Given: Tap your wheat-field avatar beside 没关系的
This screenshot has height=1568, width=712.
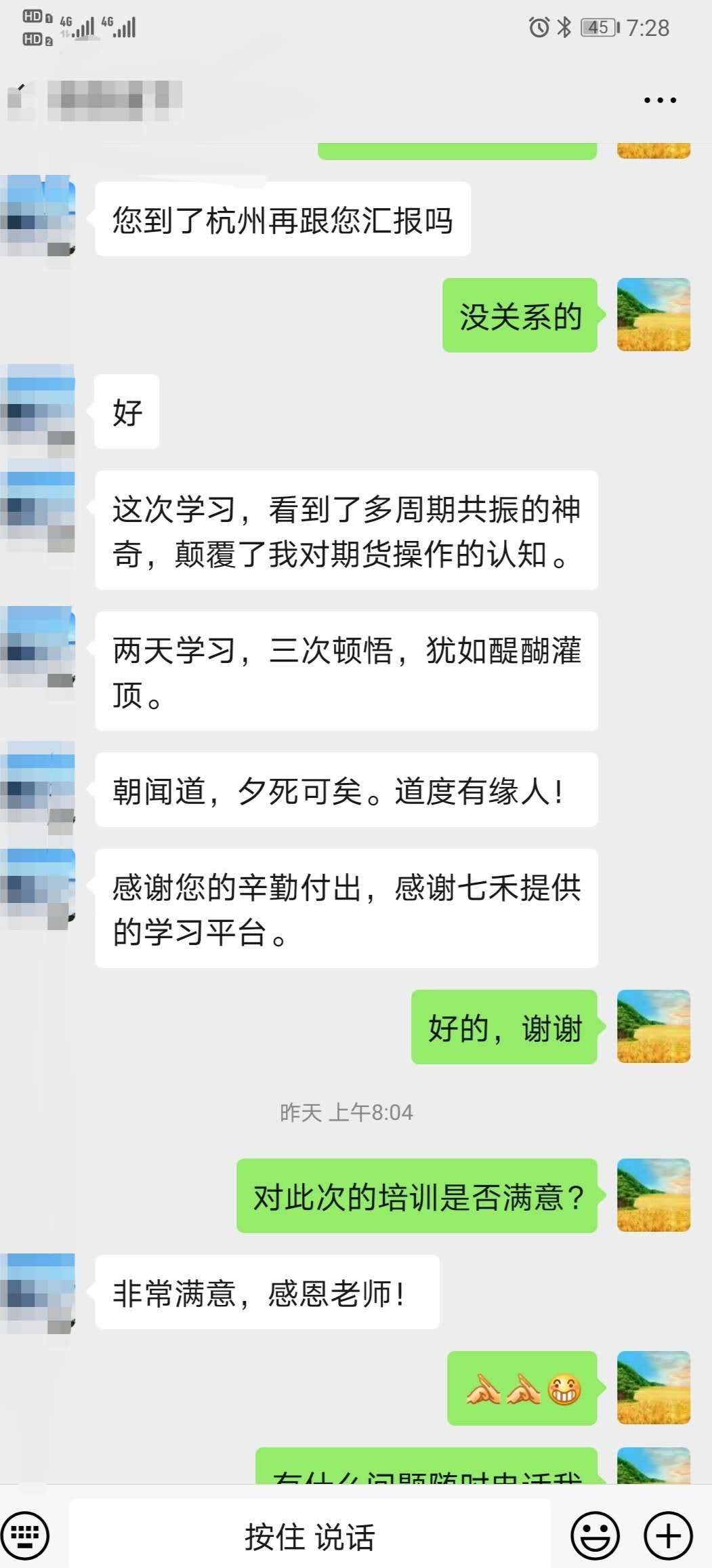Looking at the screenshot, I should pyautogui.click(x=653, y=315).
